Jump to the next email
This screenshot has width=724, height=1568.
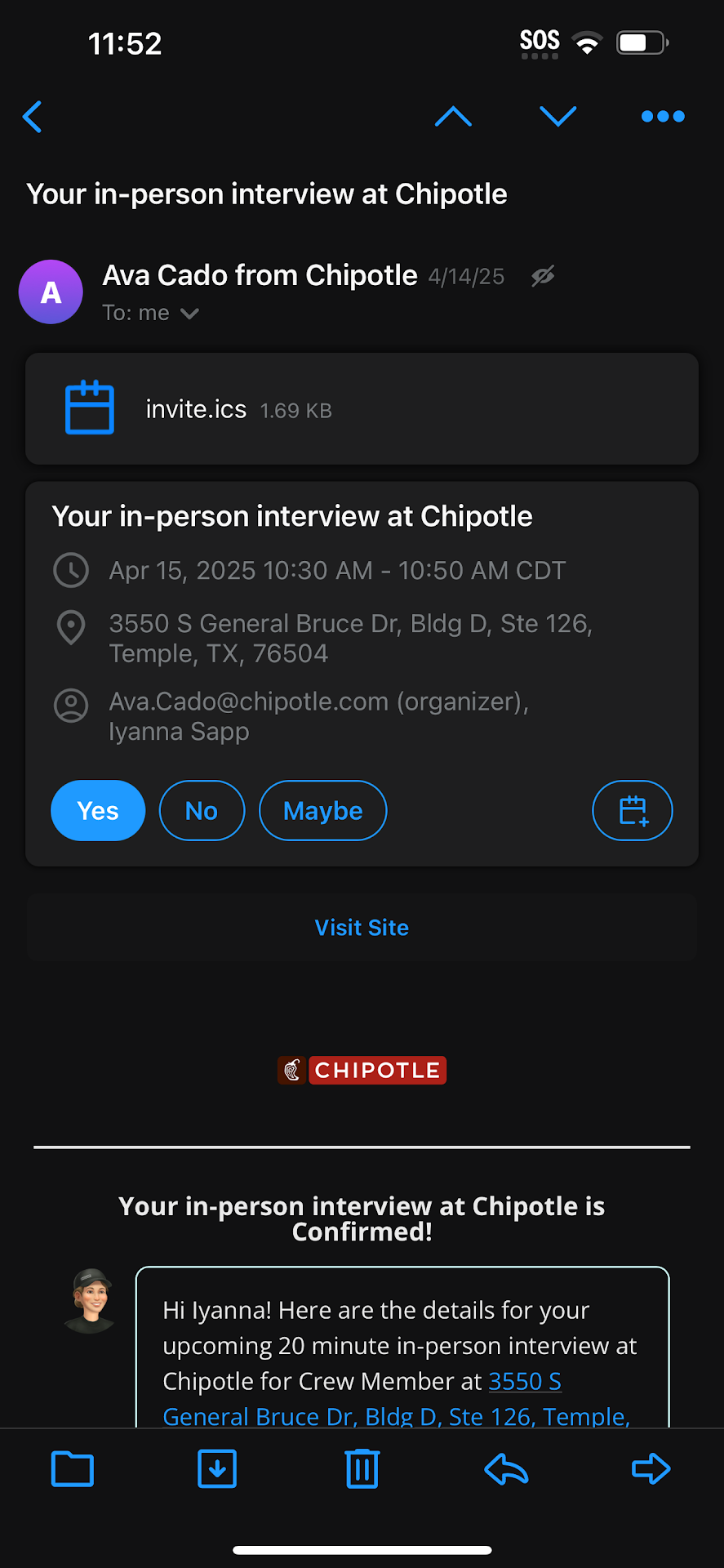tap(558, 117)
